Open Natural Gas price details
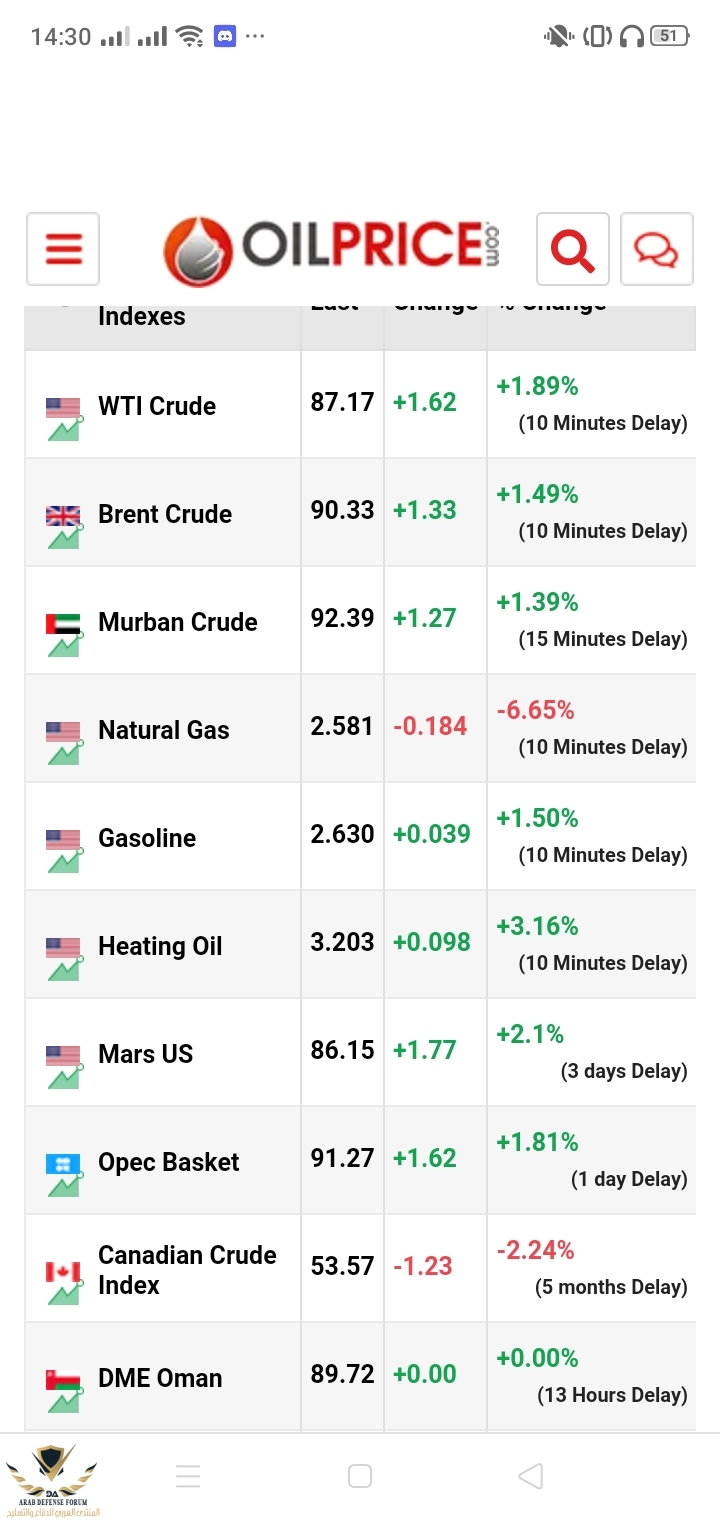Screen dimensions: 720x1520 pyautogui.click(x=163, y=730)
